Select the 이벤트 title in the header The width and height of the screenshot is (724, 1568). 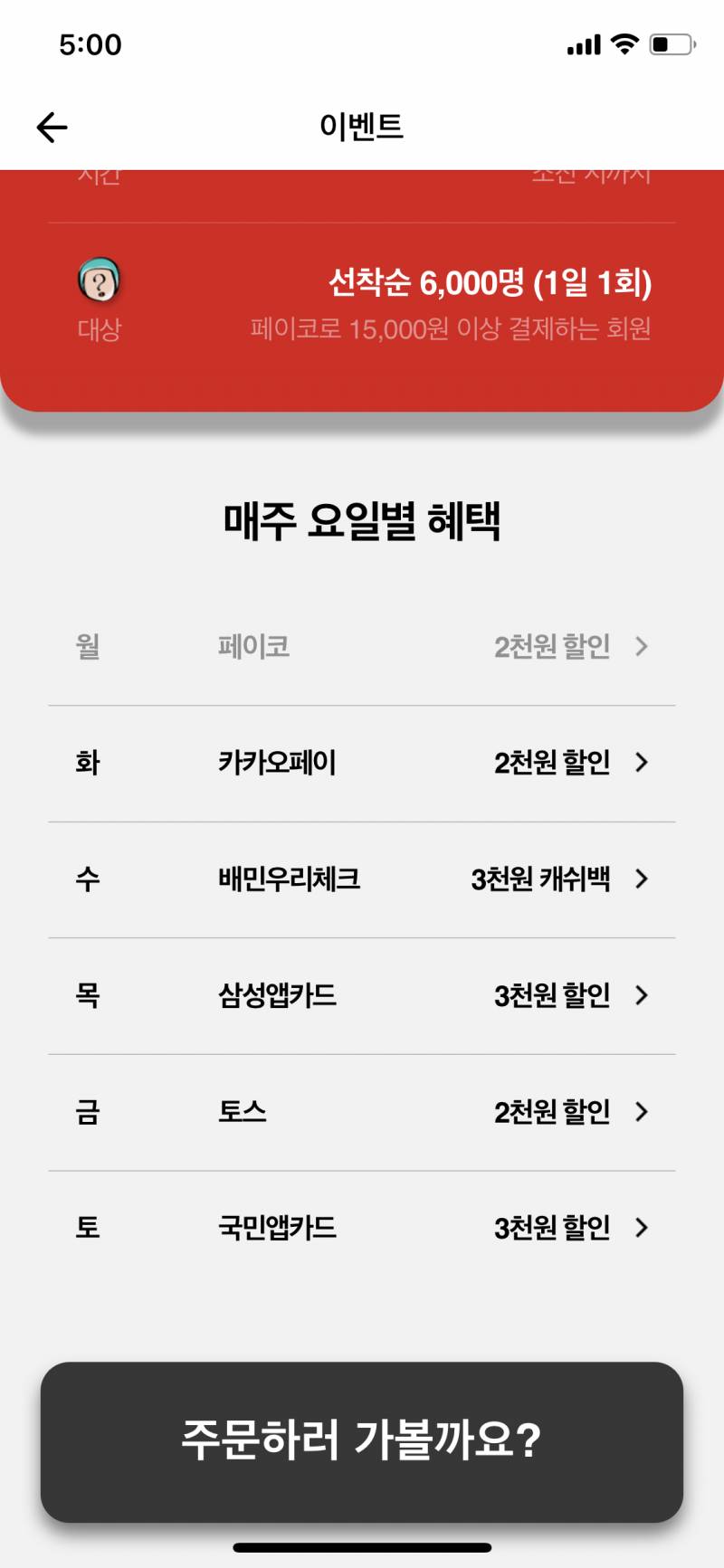(x=362, y=127)
